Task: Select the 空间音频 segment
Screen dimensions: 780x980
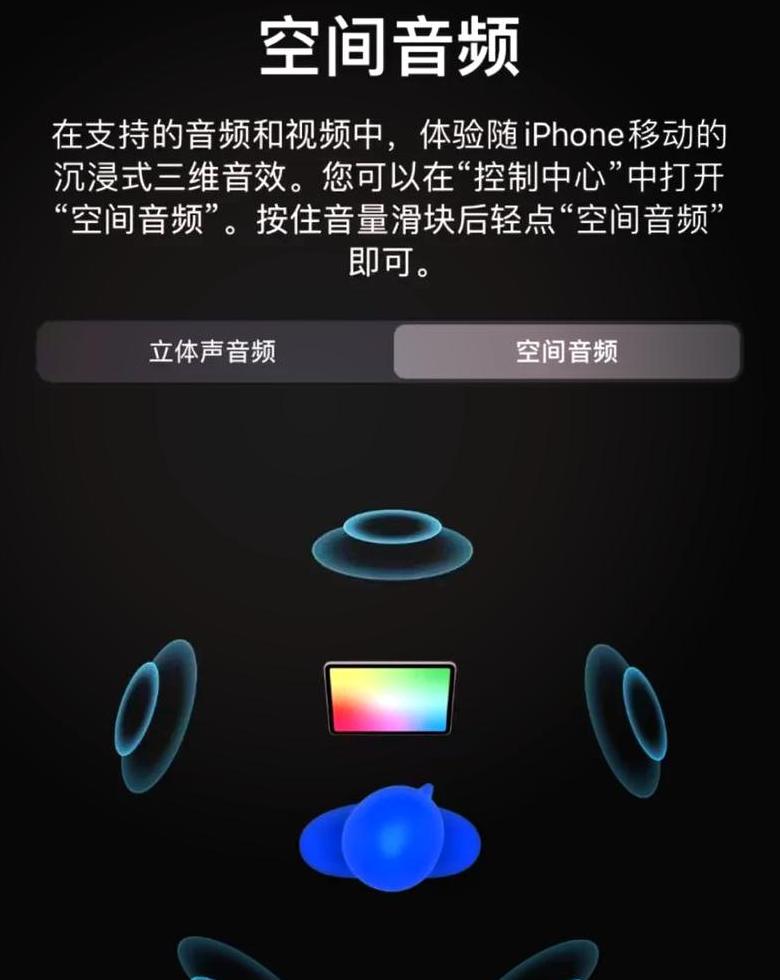Action: coord(566,352)
